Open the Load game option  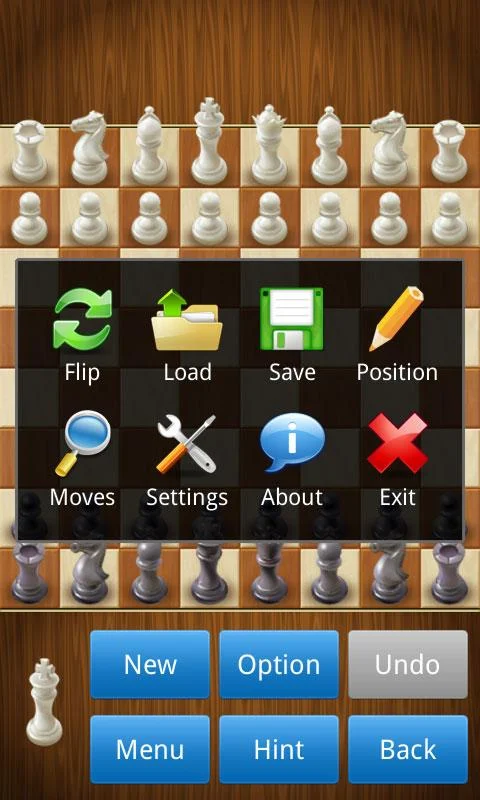click(x=187, y=334)
